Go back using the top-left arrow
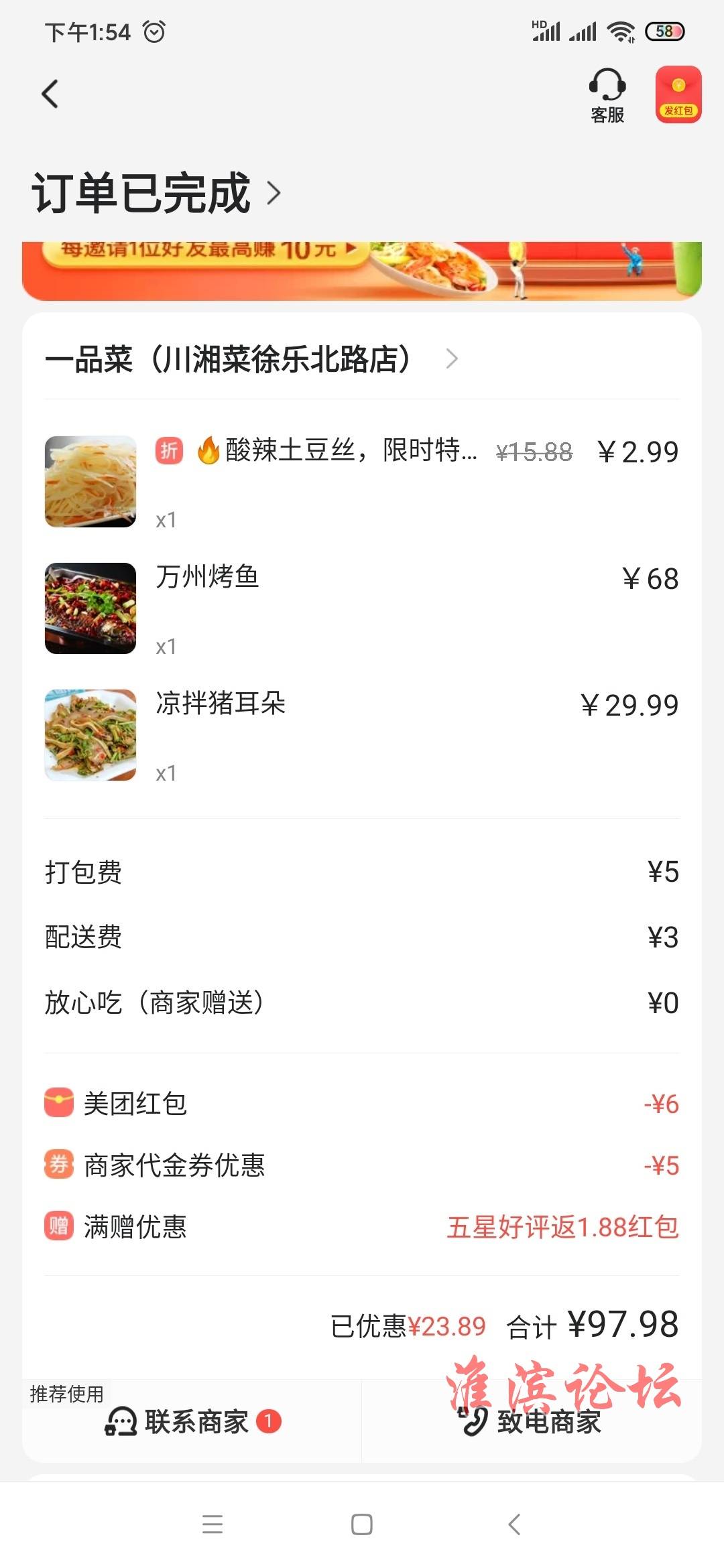724x1568 pixels. [x=50, y=94]
